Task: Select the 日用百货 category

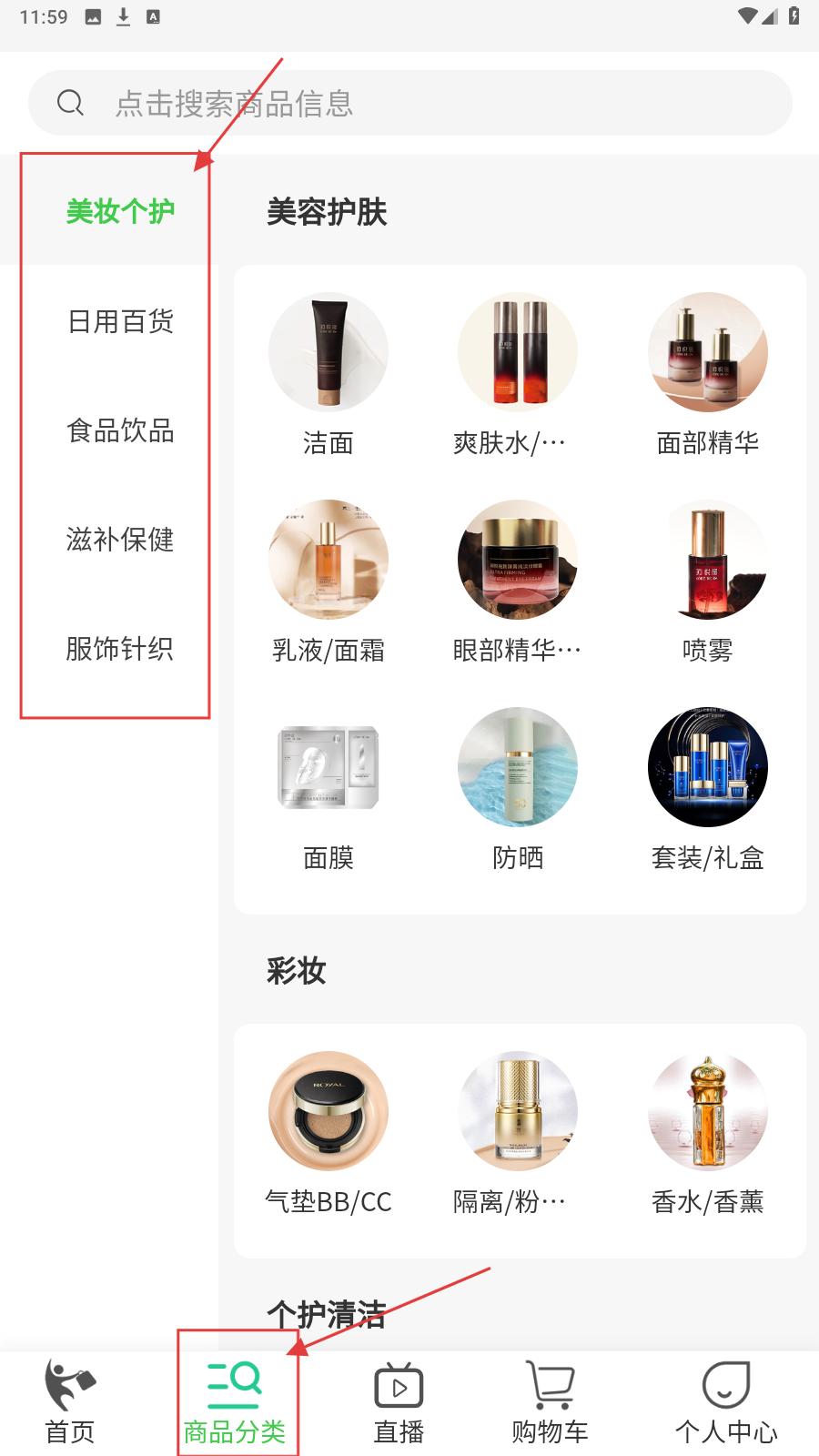Action: (120, 321)
